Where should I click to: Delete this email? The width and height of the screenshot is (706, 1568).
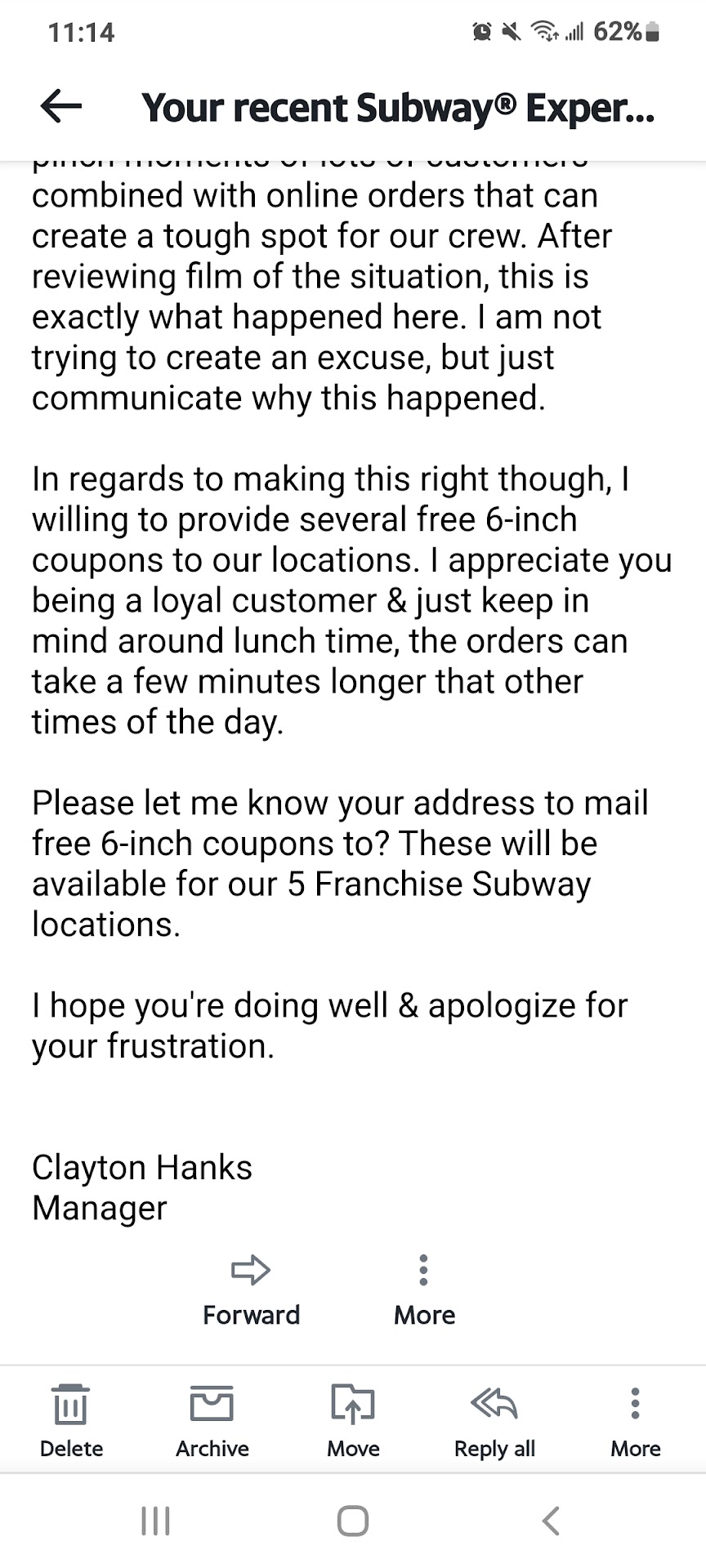(x=71, y=1422)
